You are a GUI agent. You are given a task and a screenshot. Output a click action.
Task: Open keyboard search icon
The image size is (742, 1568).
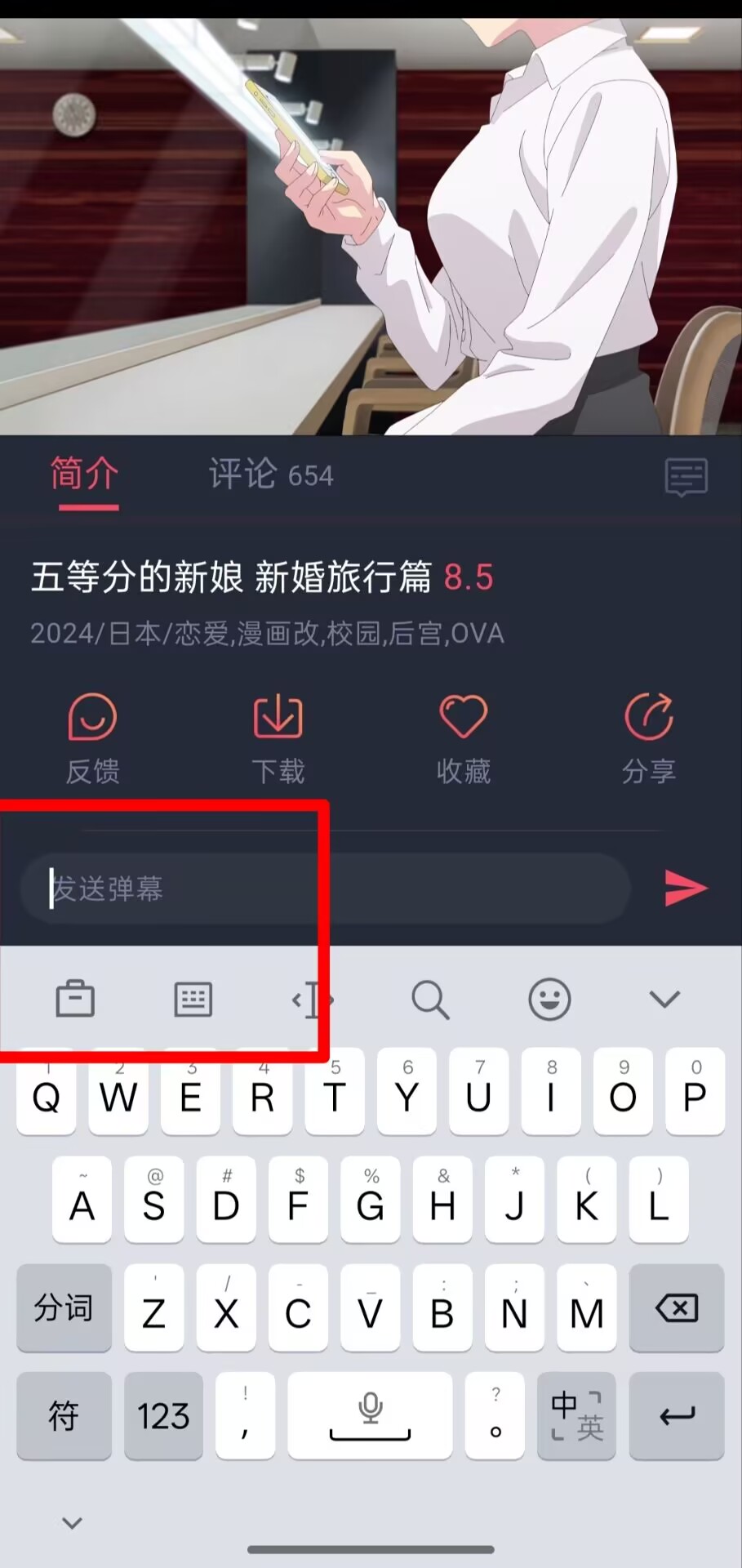coord(430,999)
